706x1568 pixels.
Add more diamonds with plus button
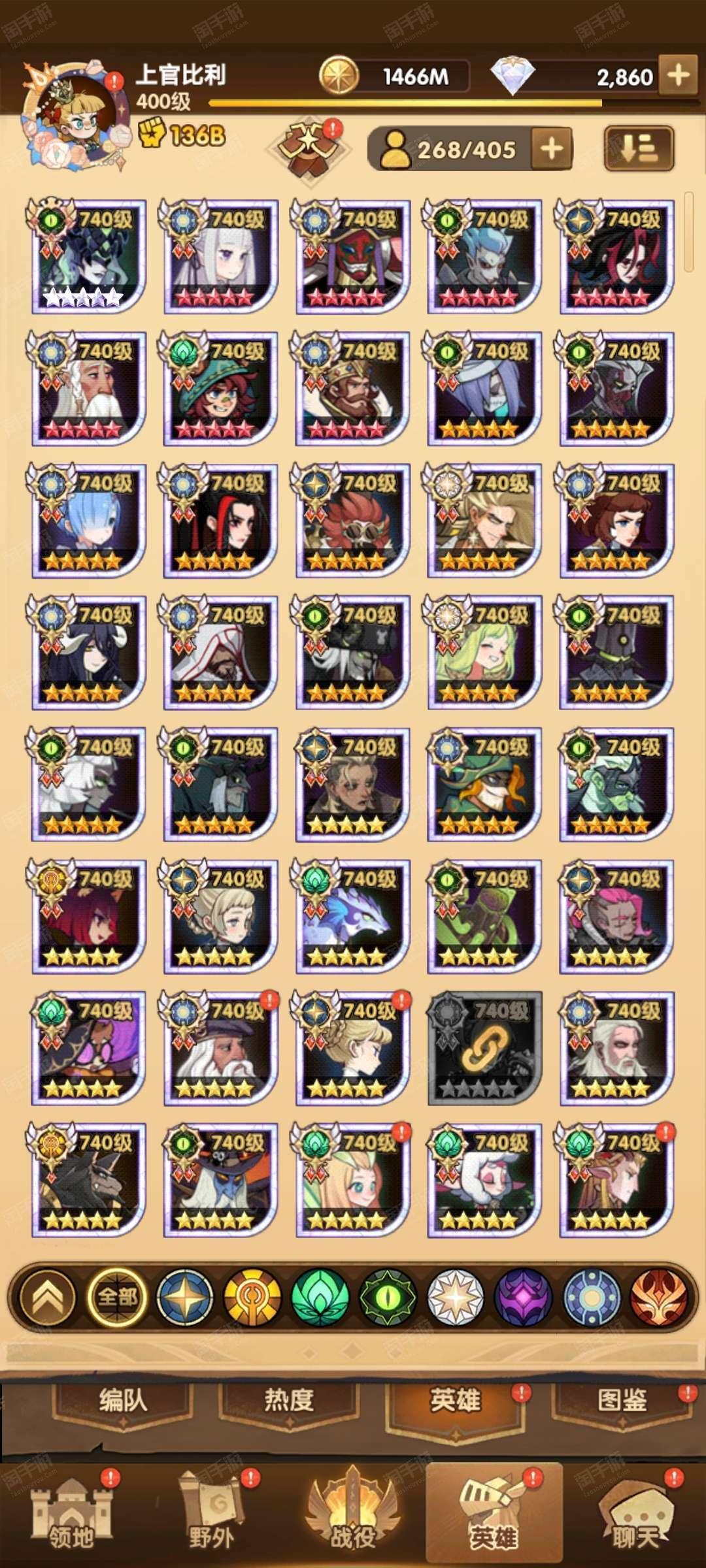click(678, 76)
